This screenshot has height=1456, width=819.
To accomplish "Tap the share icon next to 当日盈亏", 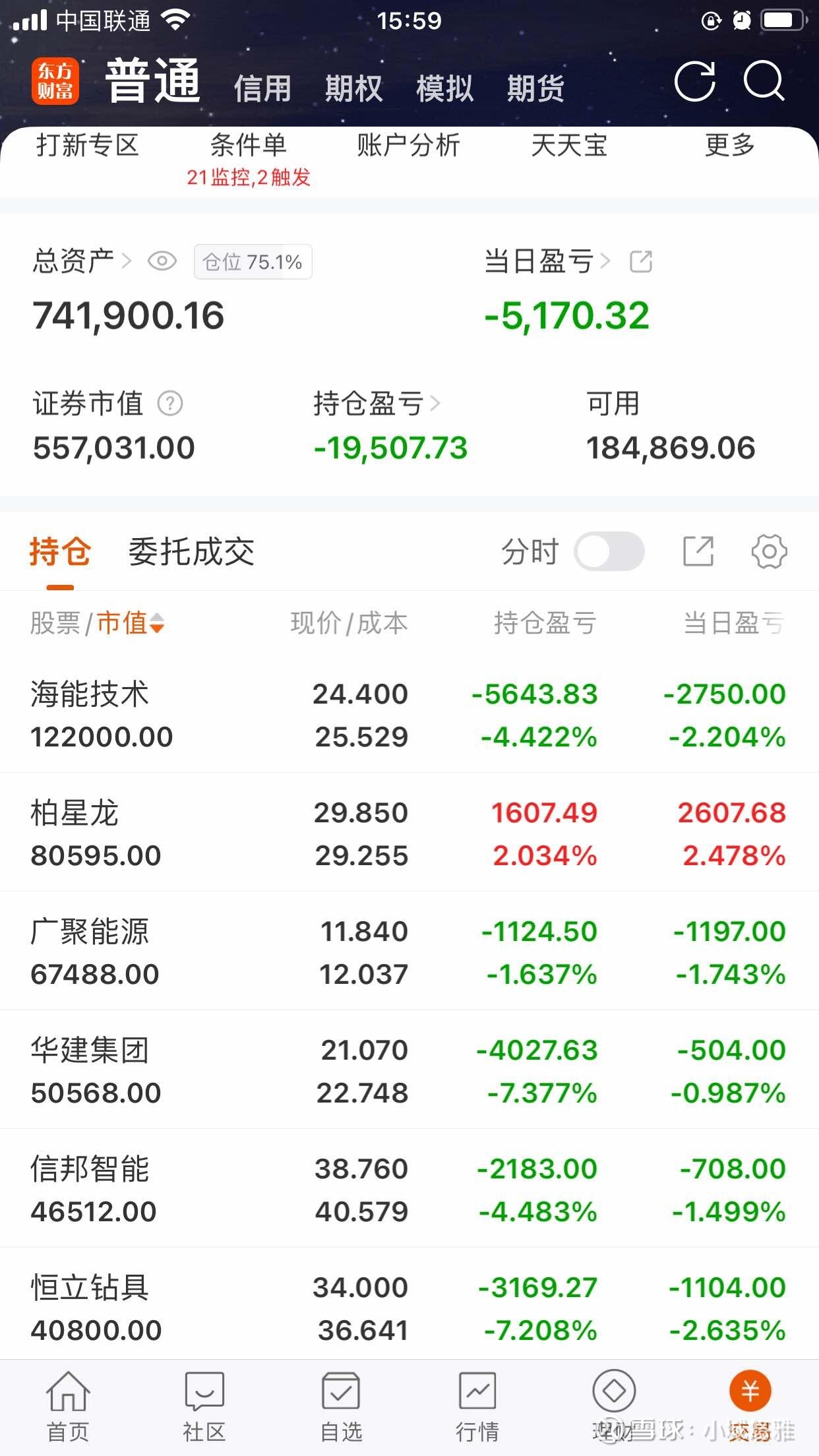I will click(x=640, y=261).
